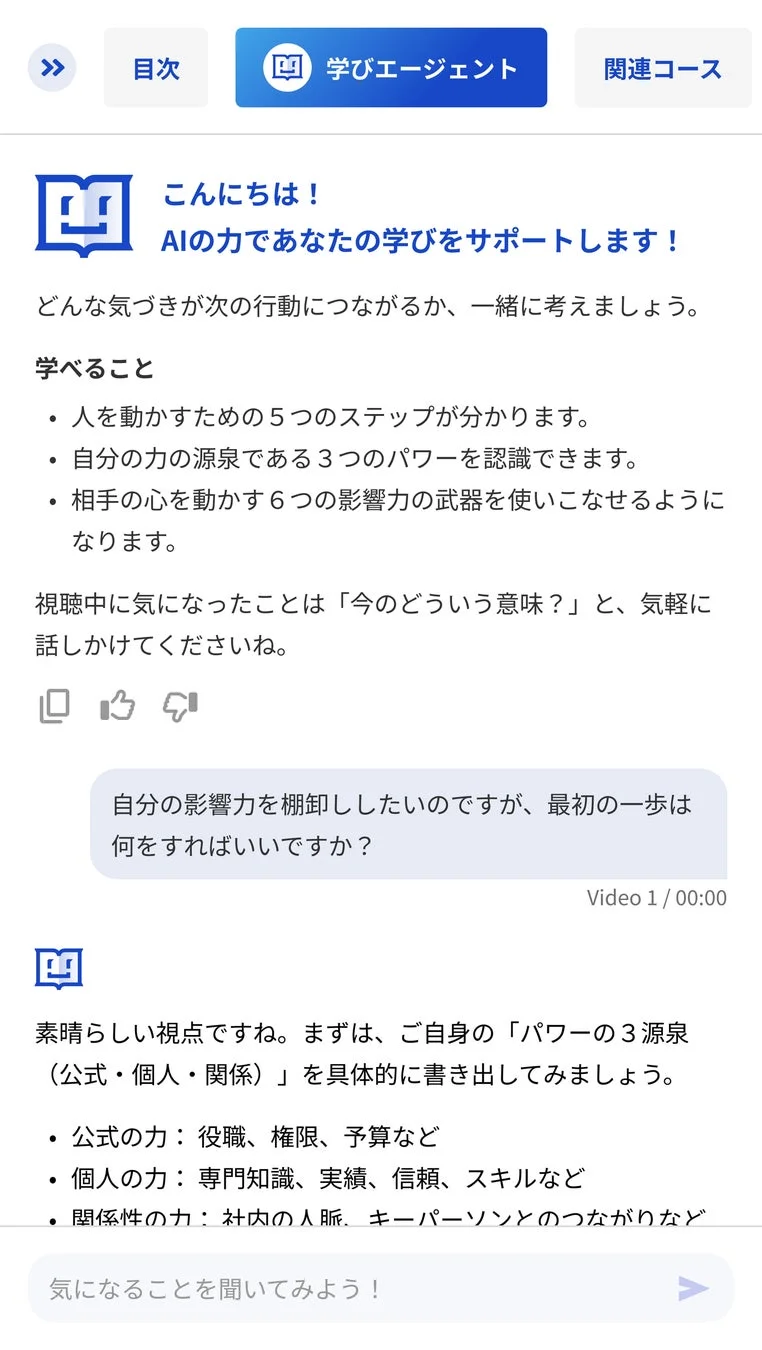Click the small agent book icon above the reply

pyautogui.click(x=58, y=967)
